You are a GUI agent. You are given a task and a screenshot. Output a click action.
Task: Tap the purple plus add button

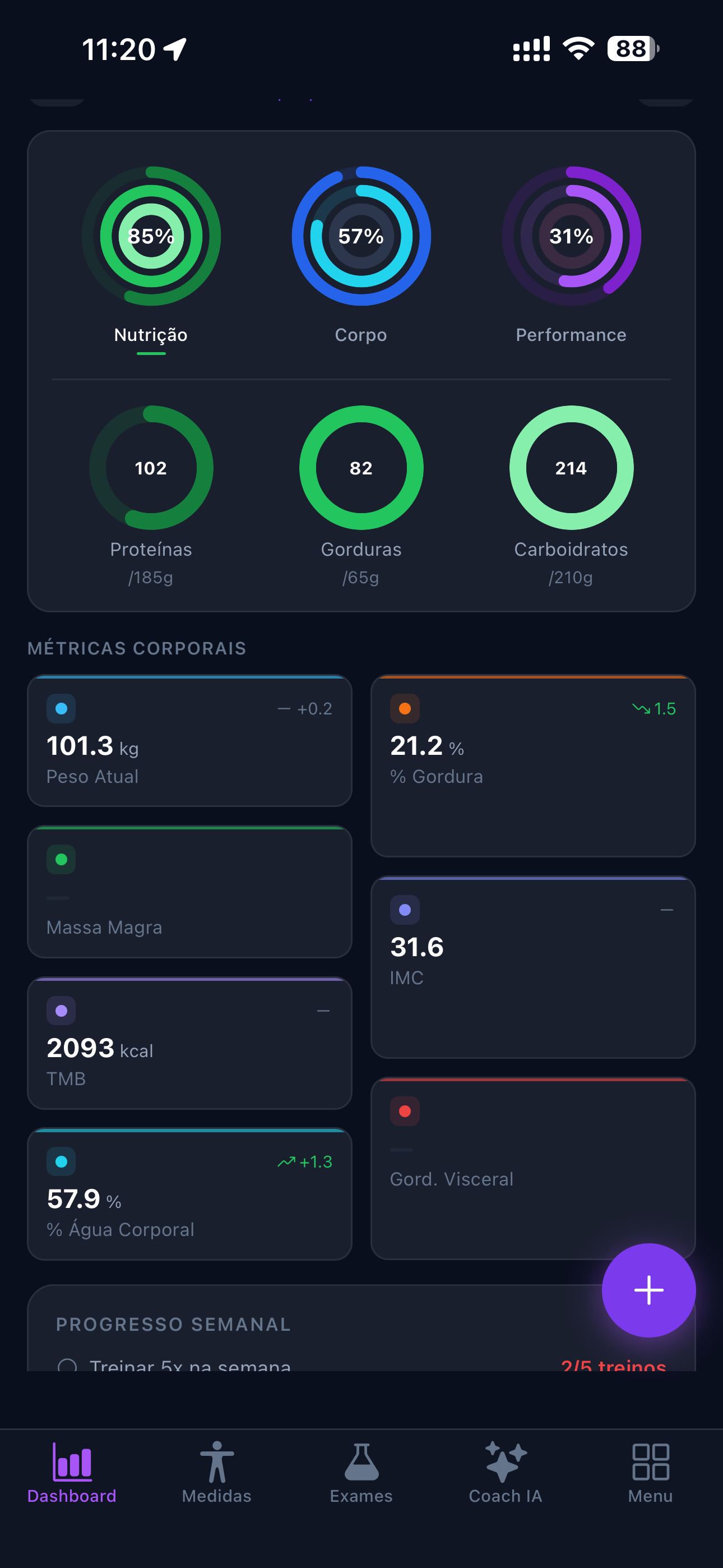[649, 1290]
